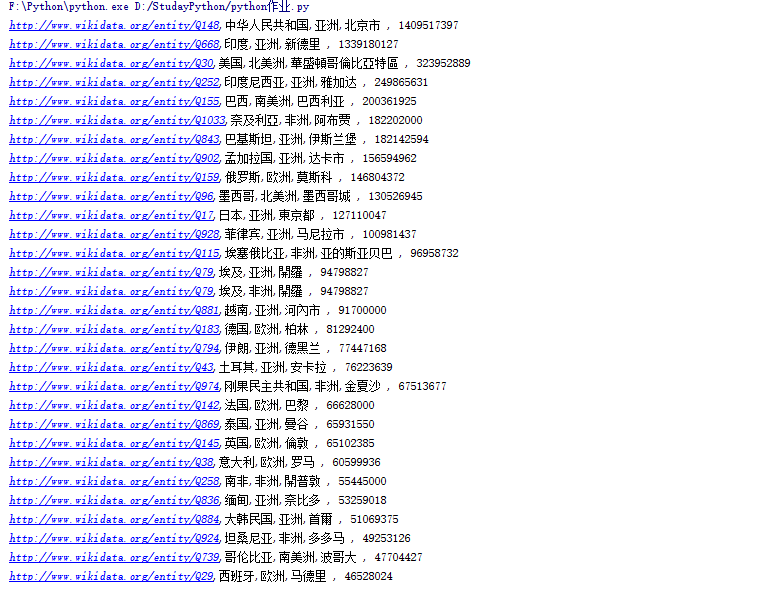Open the Q252 link for 印度尼西亚
Screen dimensions: 757x589
[114, 82]
